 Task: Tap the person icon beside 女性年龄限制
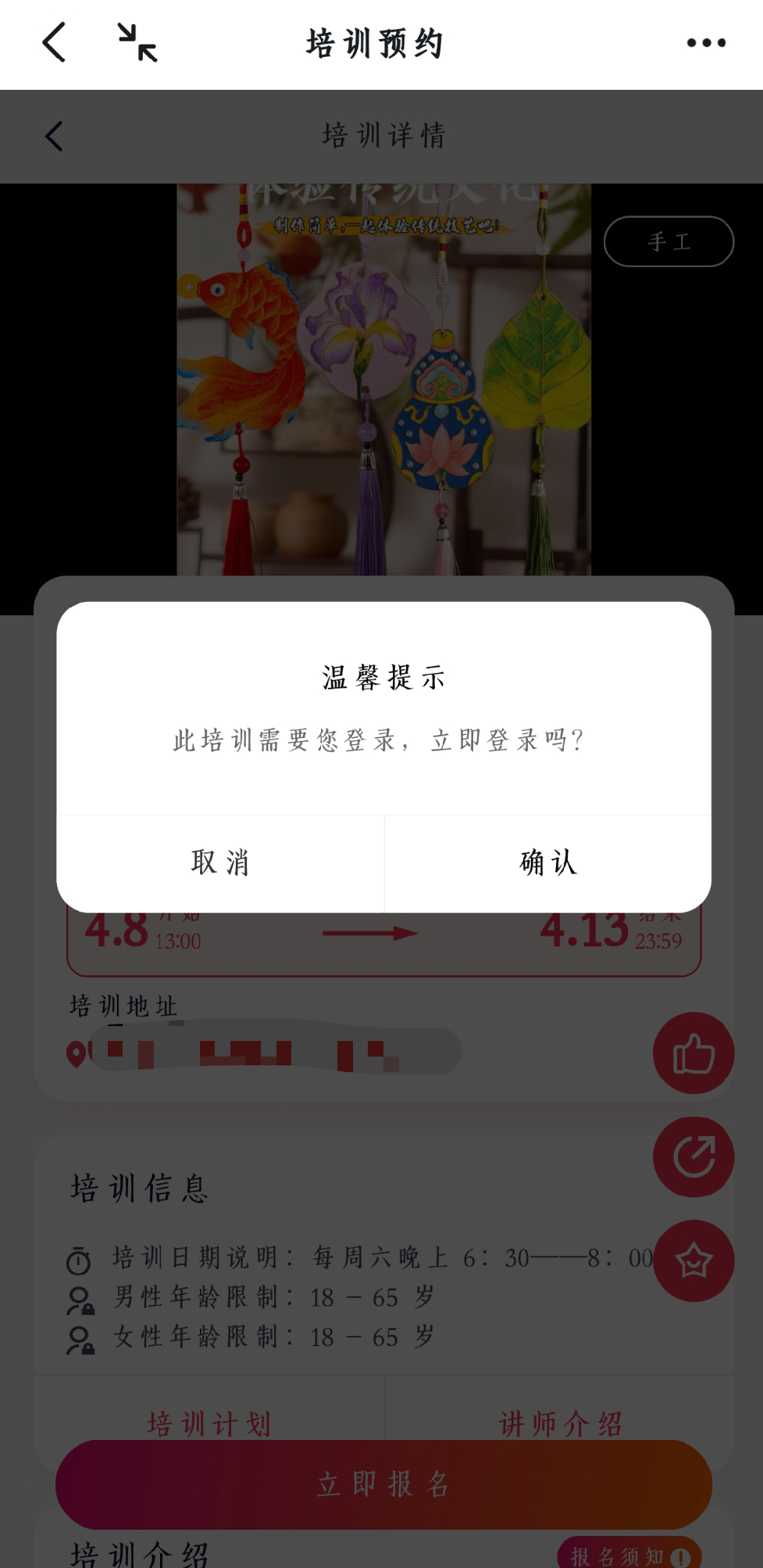[x=78, y=1337]
